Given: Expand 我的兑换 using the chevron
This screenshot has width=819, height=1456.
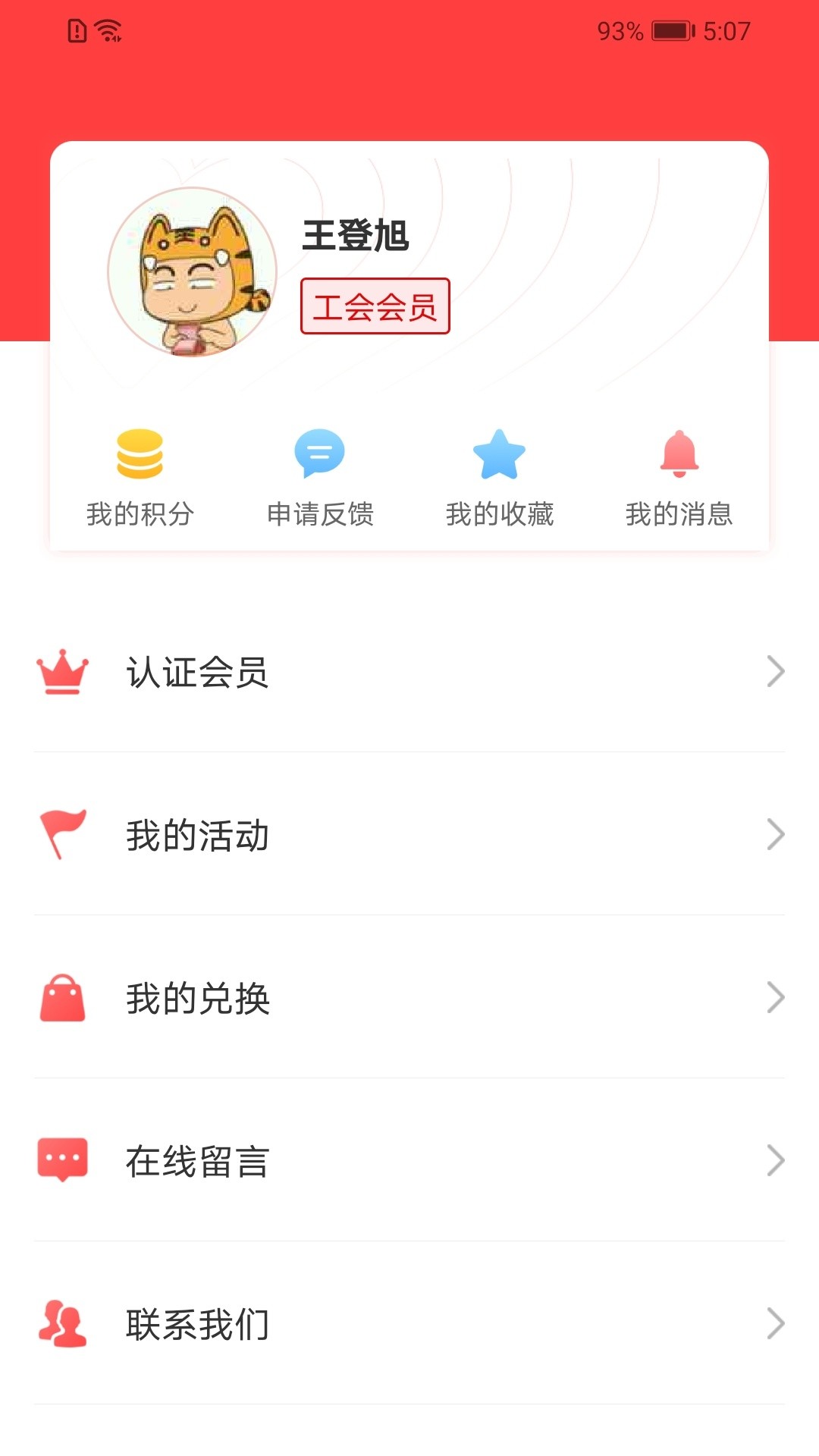Looking at the screenshot, I should 775,995.
